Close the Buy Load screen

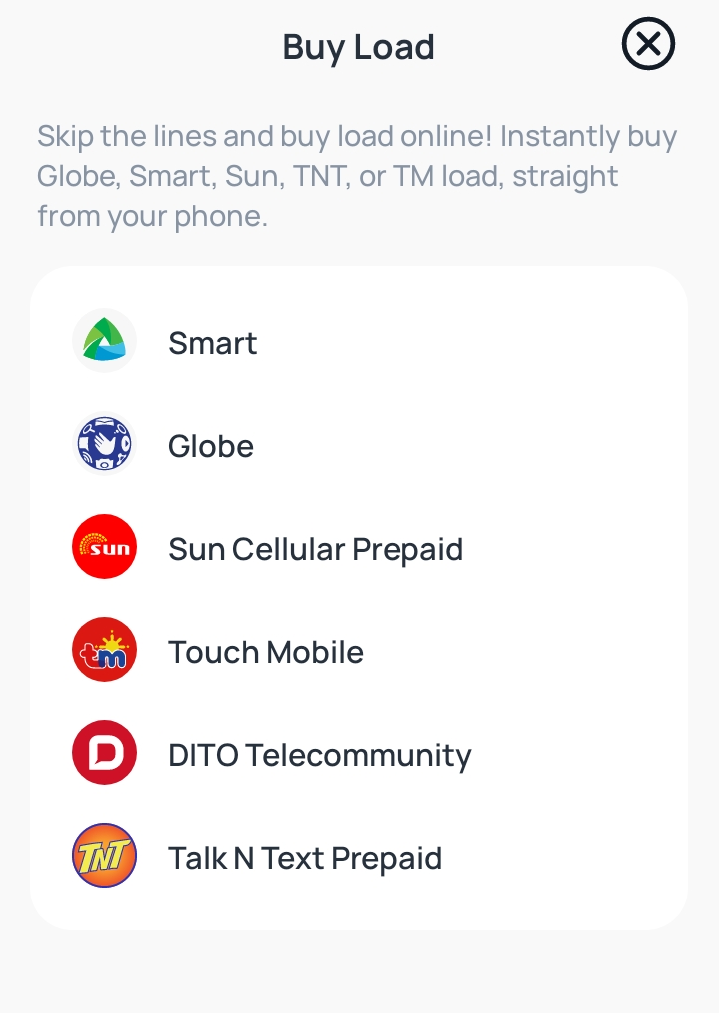[x=648, y=45]
